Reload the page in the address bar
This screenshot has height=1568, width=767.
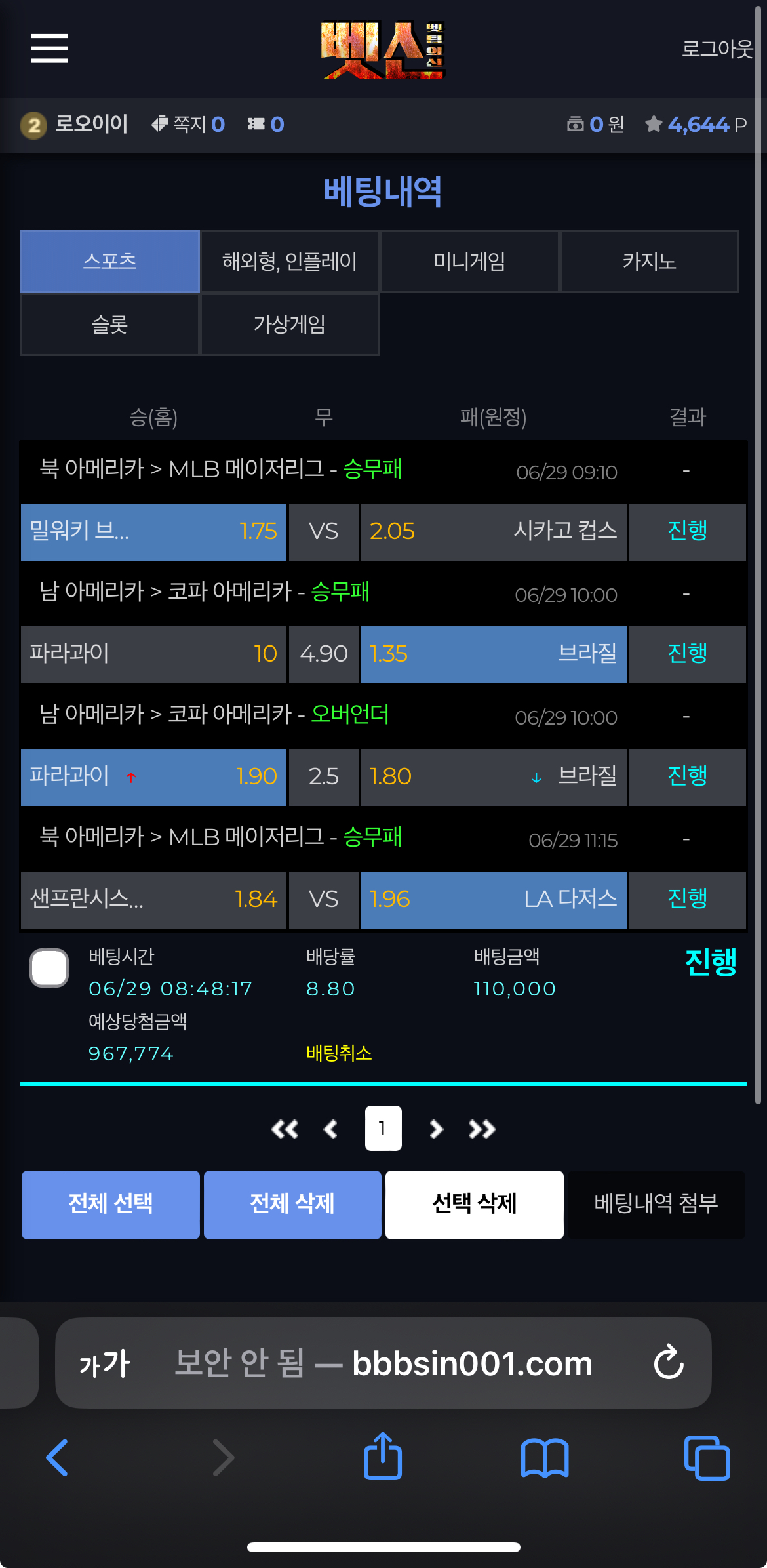(x=669, y=1363)
